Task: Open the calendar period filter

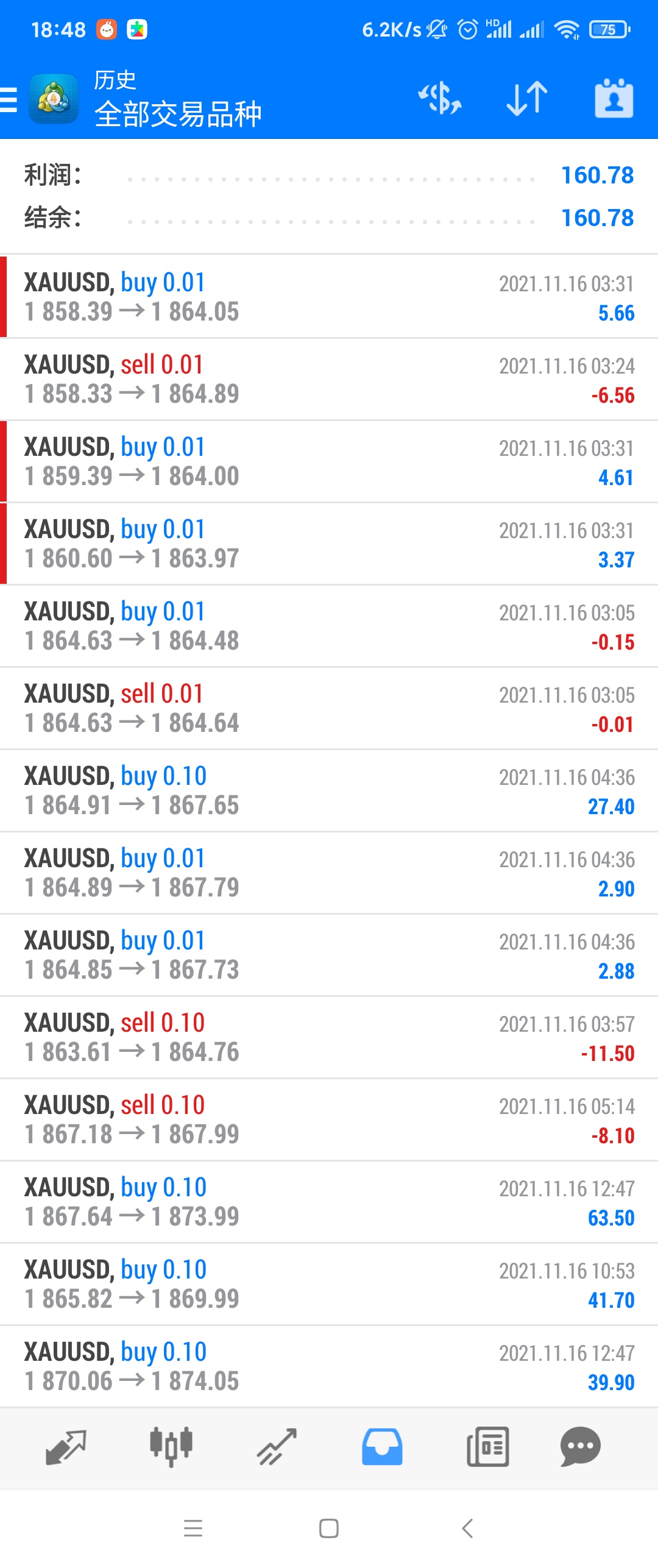Action: [x=614, y=98]
